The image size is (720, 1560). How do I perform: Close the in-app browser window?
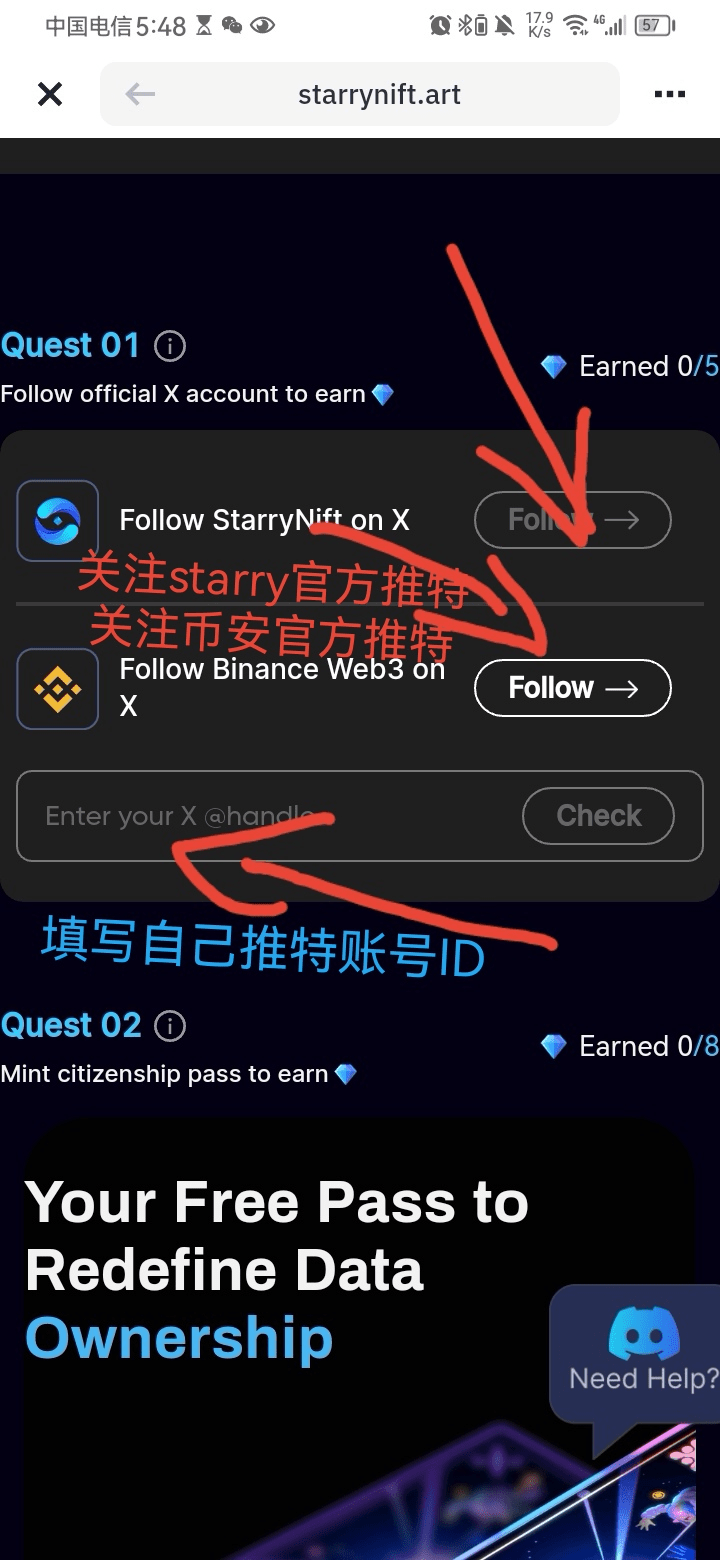(49, 94)
